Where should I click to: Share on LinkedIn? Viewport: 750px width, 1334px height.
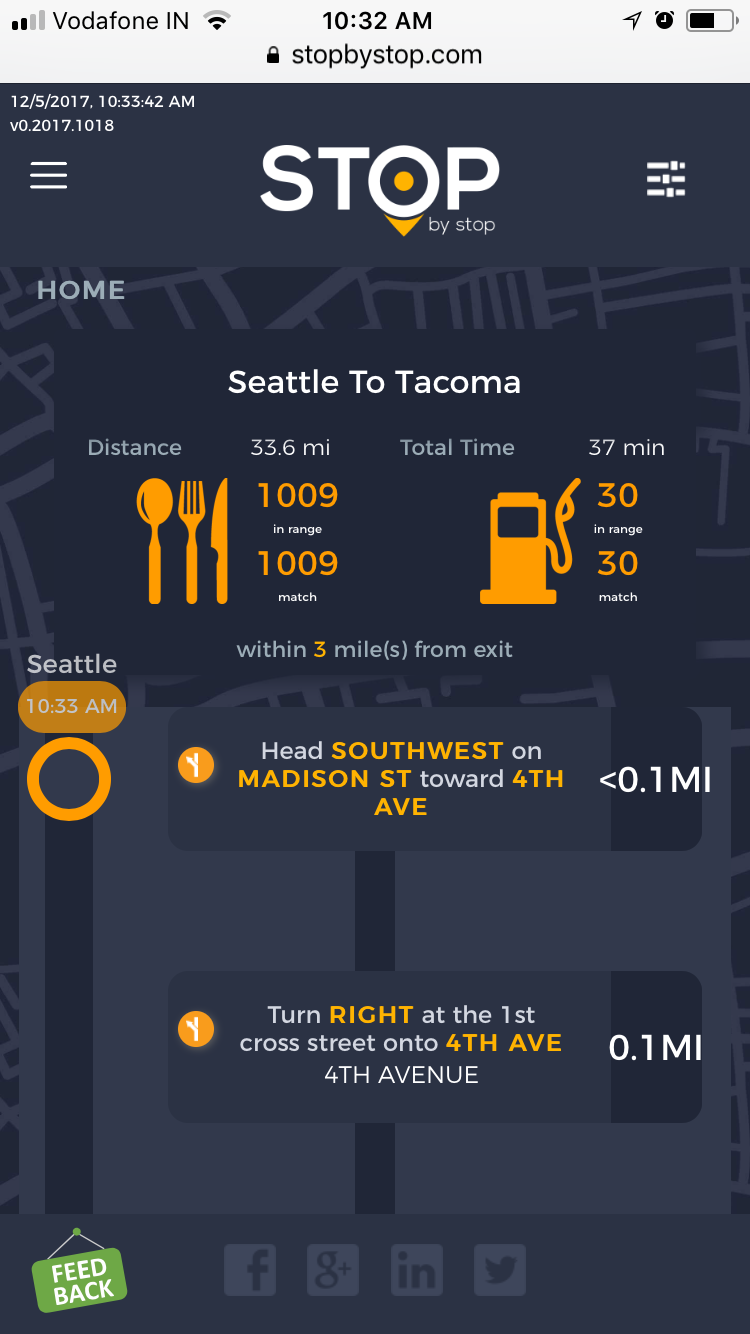(416, 1272)
